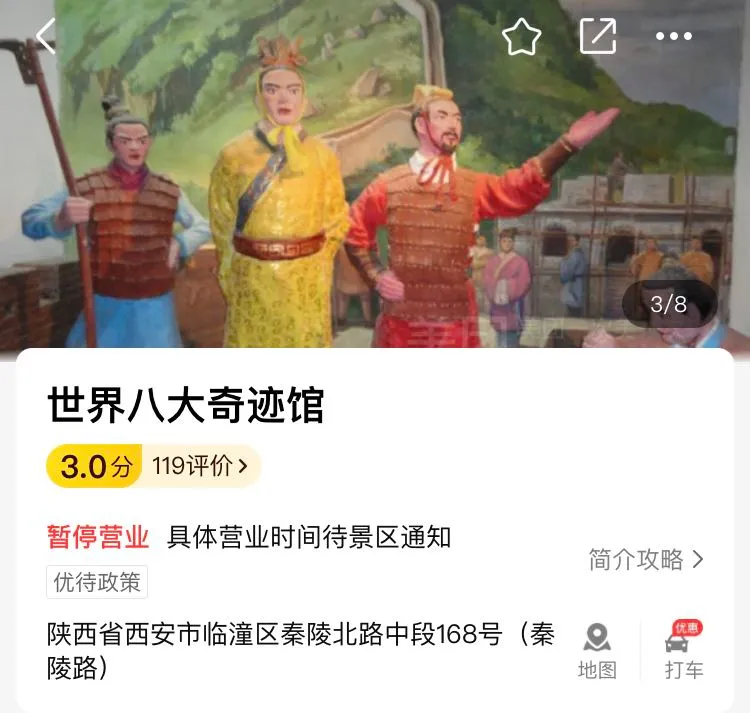Hail a ride with 打车
Viewport: 750px width, 713px height.
(x=684, y=651)
